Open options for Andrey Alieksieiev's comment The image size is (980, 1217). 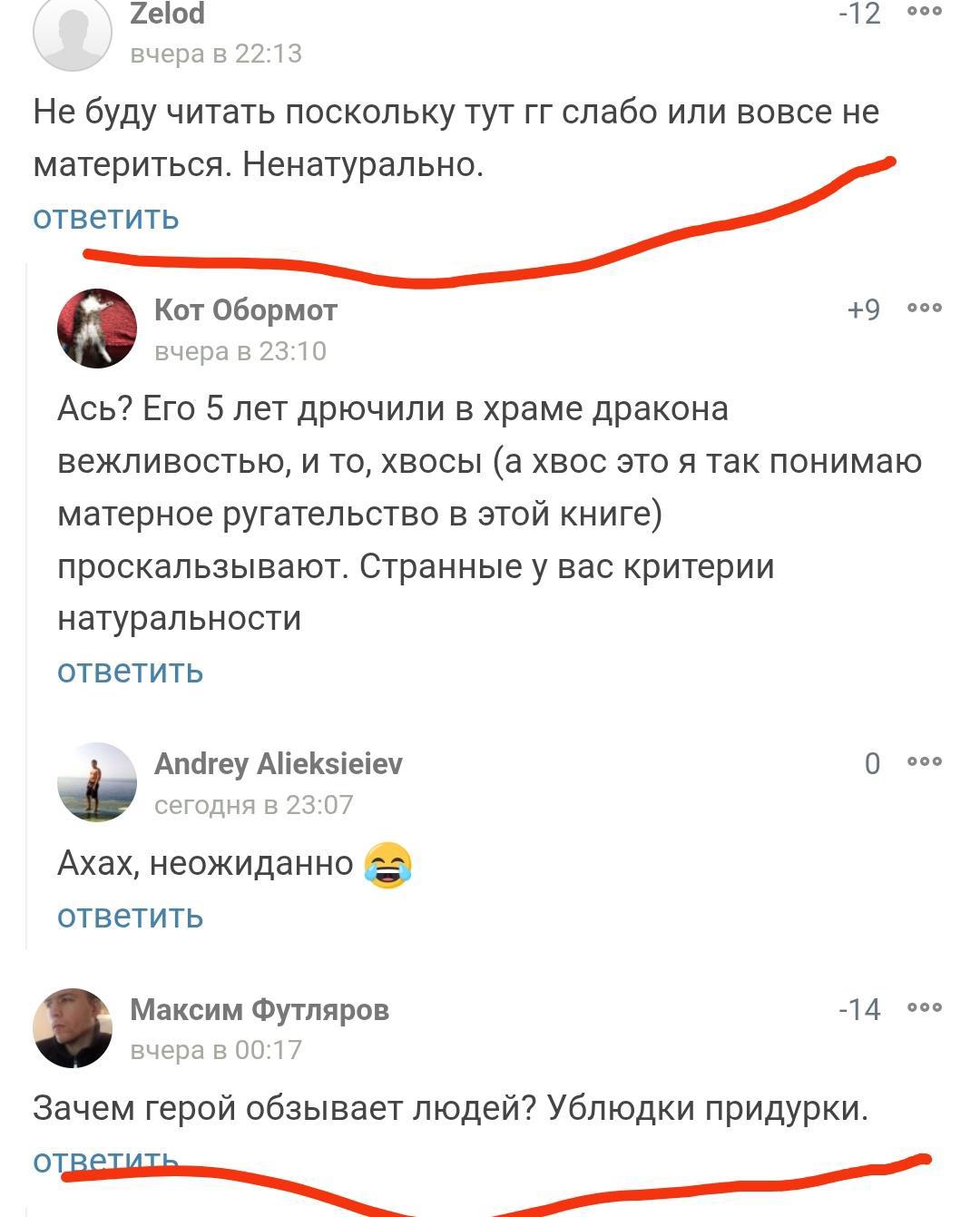click(925, 762)
